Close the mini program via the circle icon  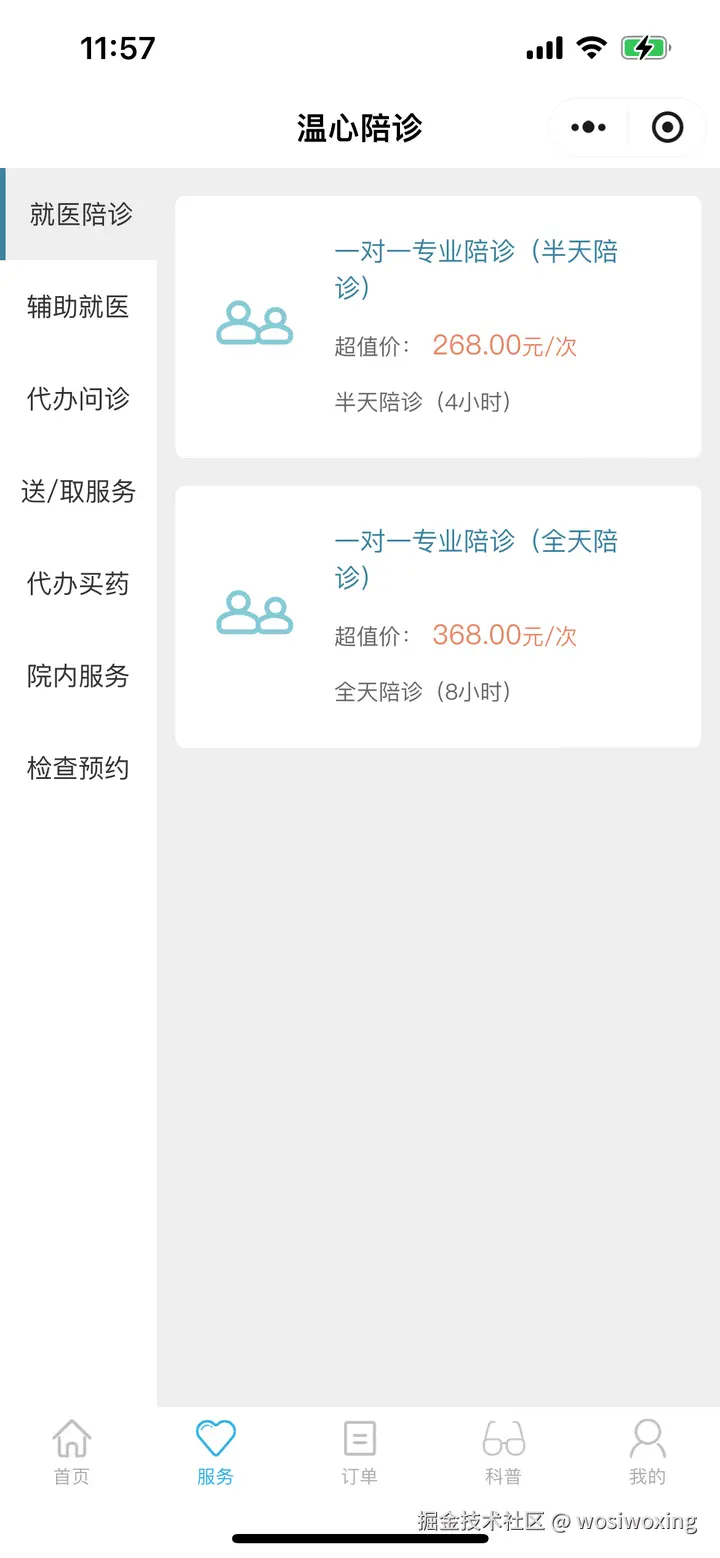coord(667,127)
